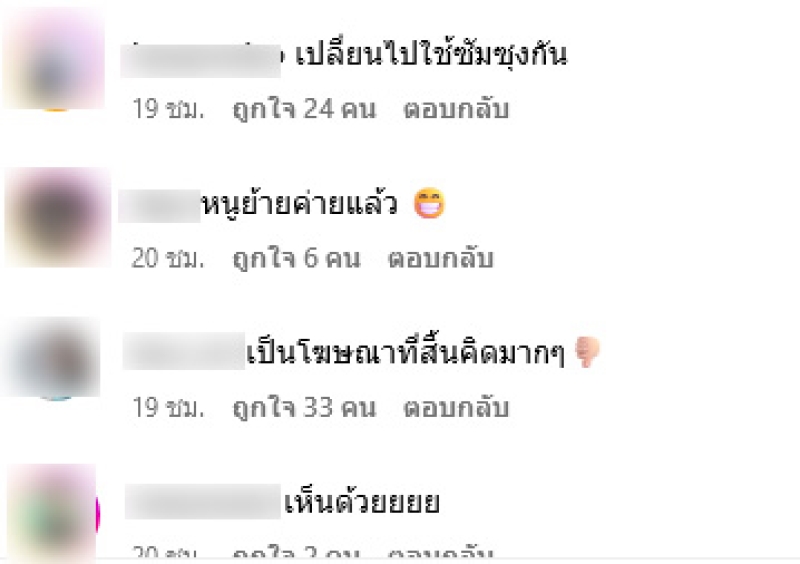This screenshot has width=800, height=564.
Task: Open profile picture of "หนูย้ายค่ายแล้ว" commenter
Action: point(54,217)
